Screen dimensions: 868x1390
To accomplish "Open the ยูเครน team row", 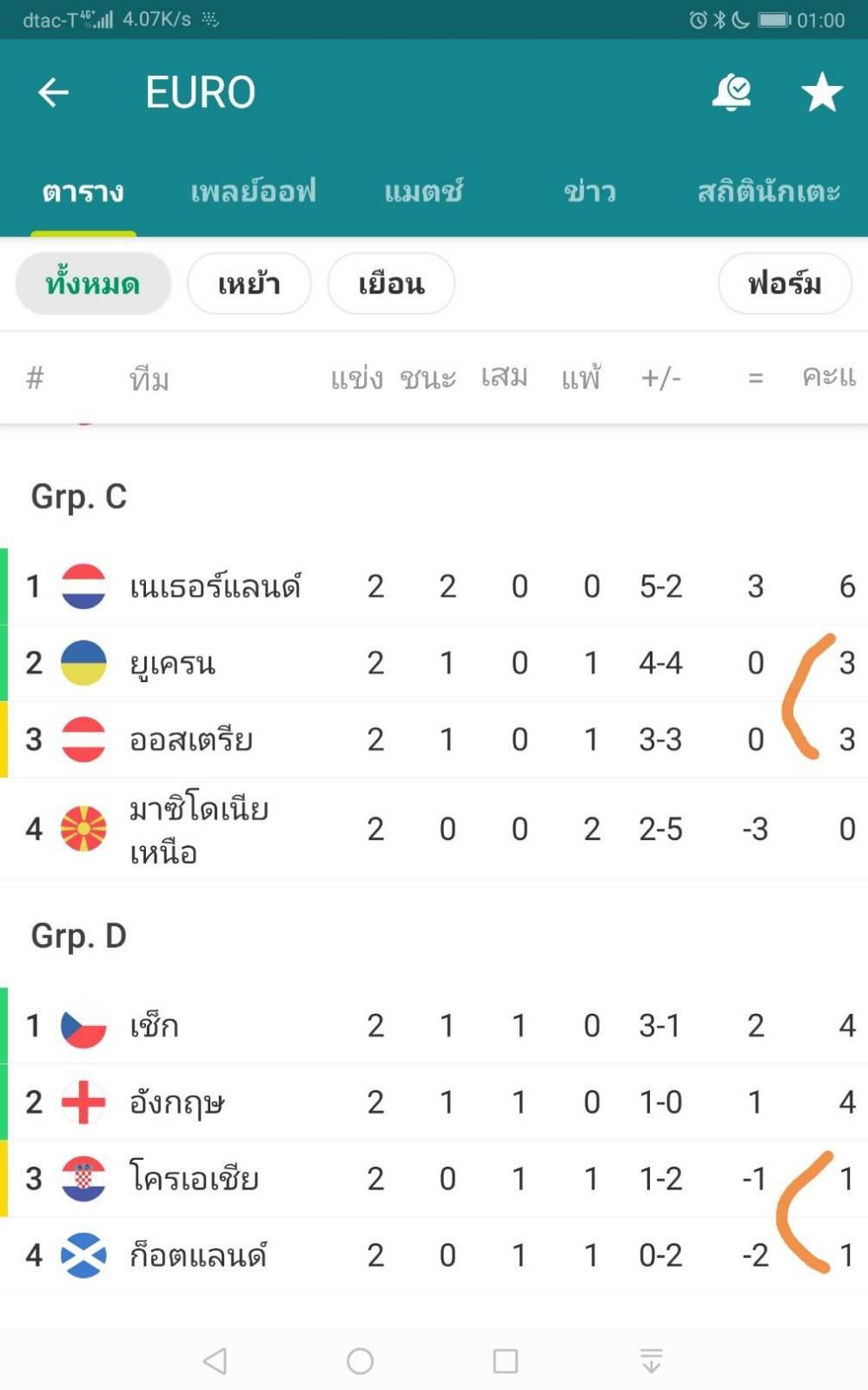I will coord(434,663).
